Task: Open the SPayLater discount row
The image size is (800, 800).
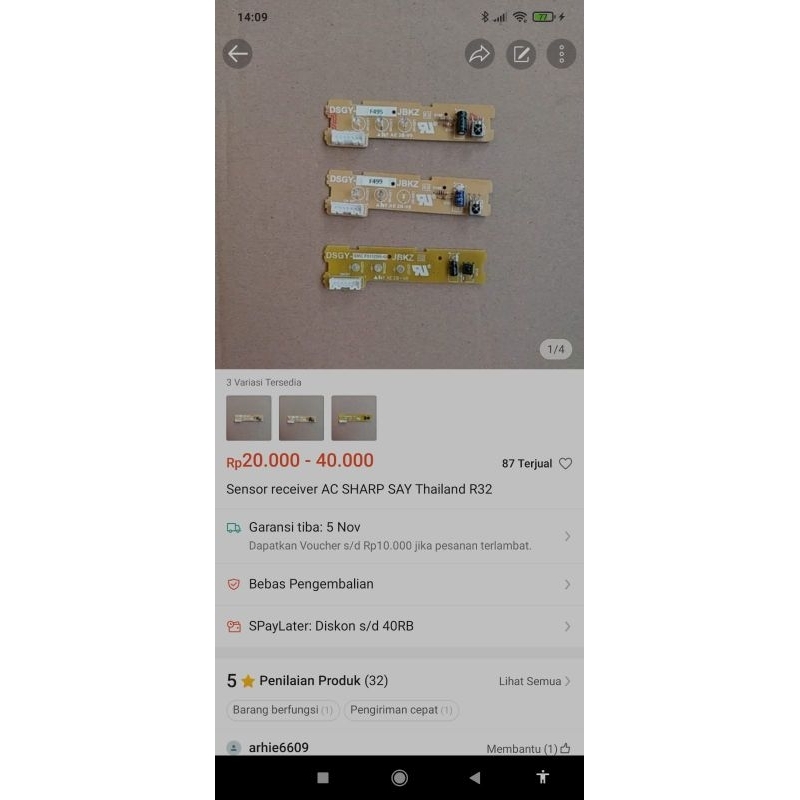Action: coord(400,626)
